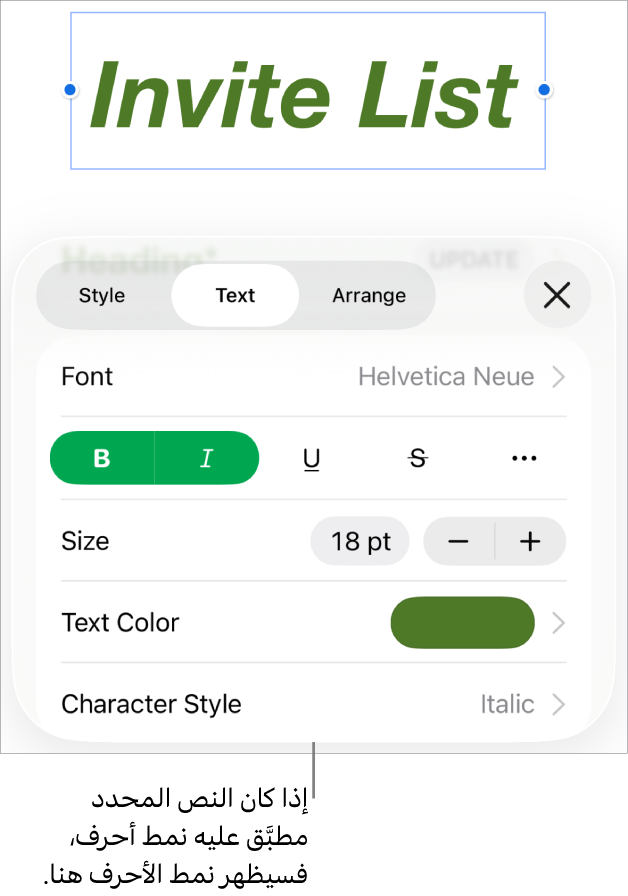Viewport: 628px width, 896px height.
Task: Switch to the Style tab
Action: point(102,296)
